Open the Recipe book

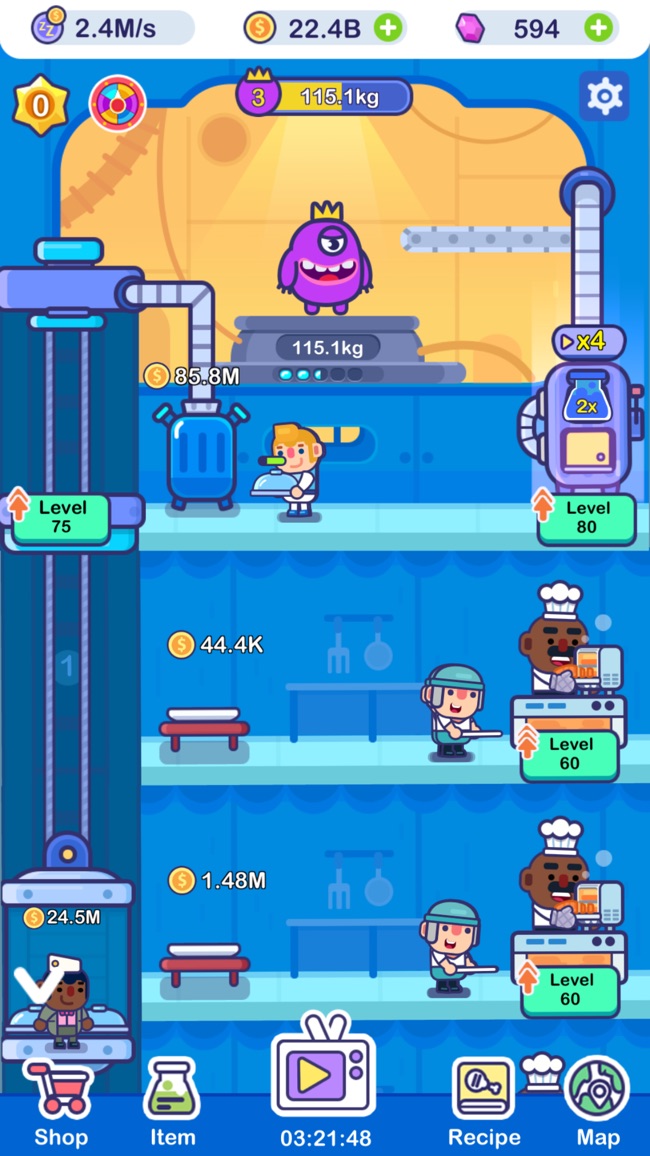coord(484,1105)
